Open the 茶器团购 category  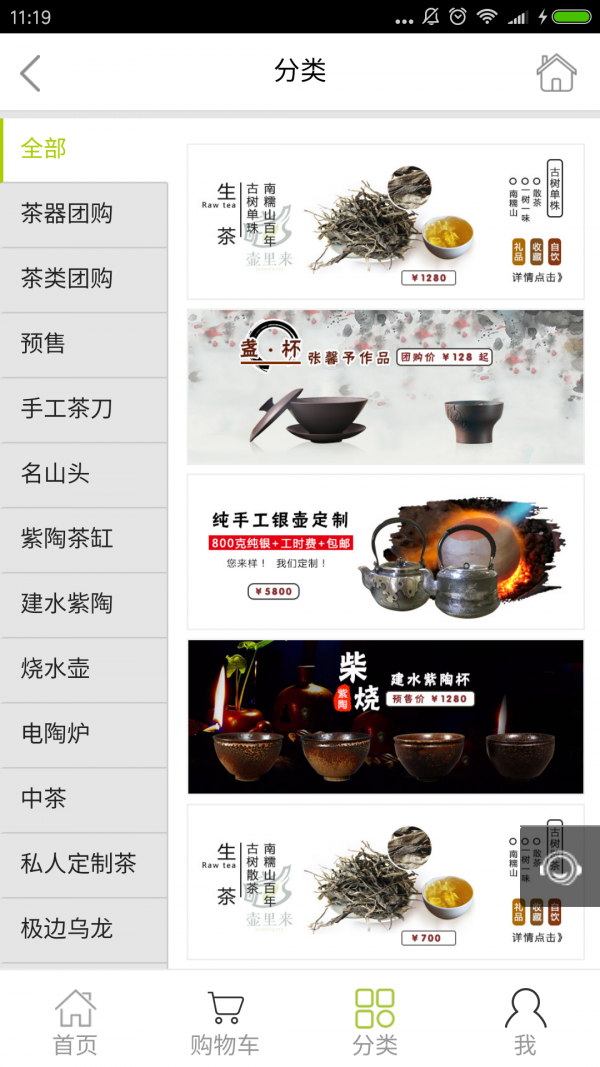pos(84,214)
